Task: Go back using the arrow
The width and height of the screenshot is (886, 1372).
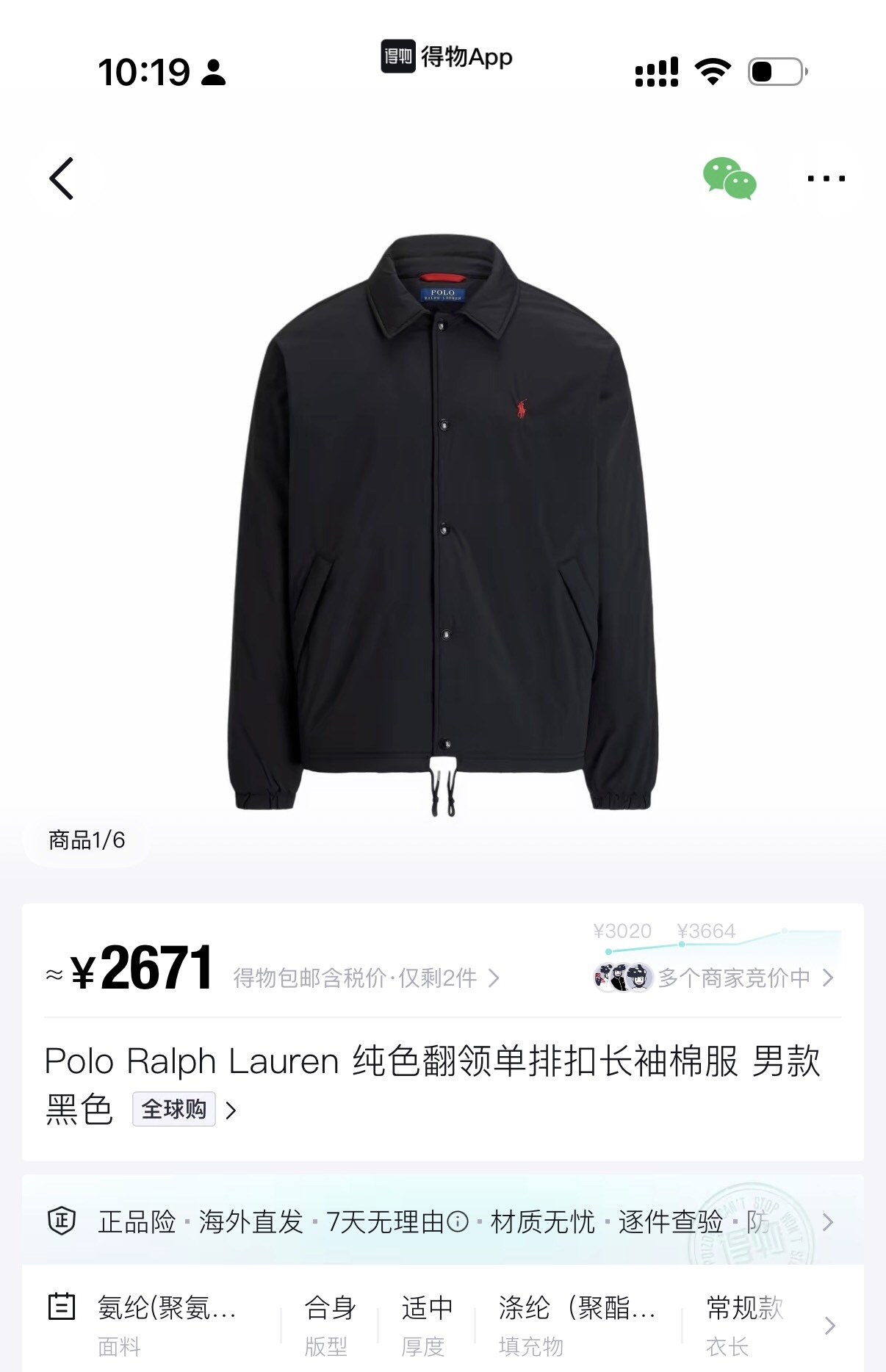Action: click(62, 178)
